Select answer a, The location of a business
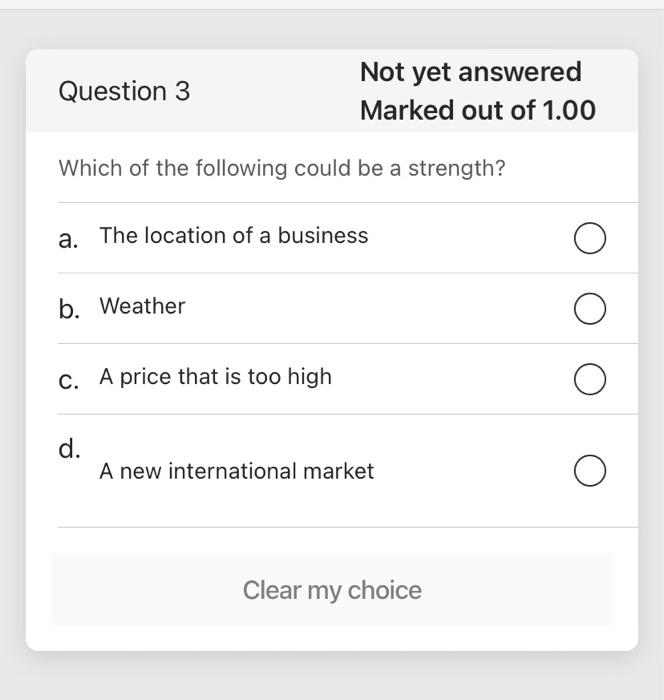This screenshot has width=664, height=700. click(x=589, y=239)
